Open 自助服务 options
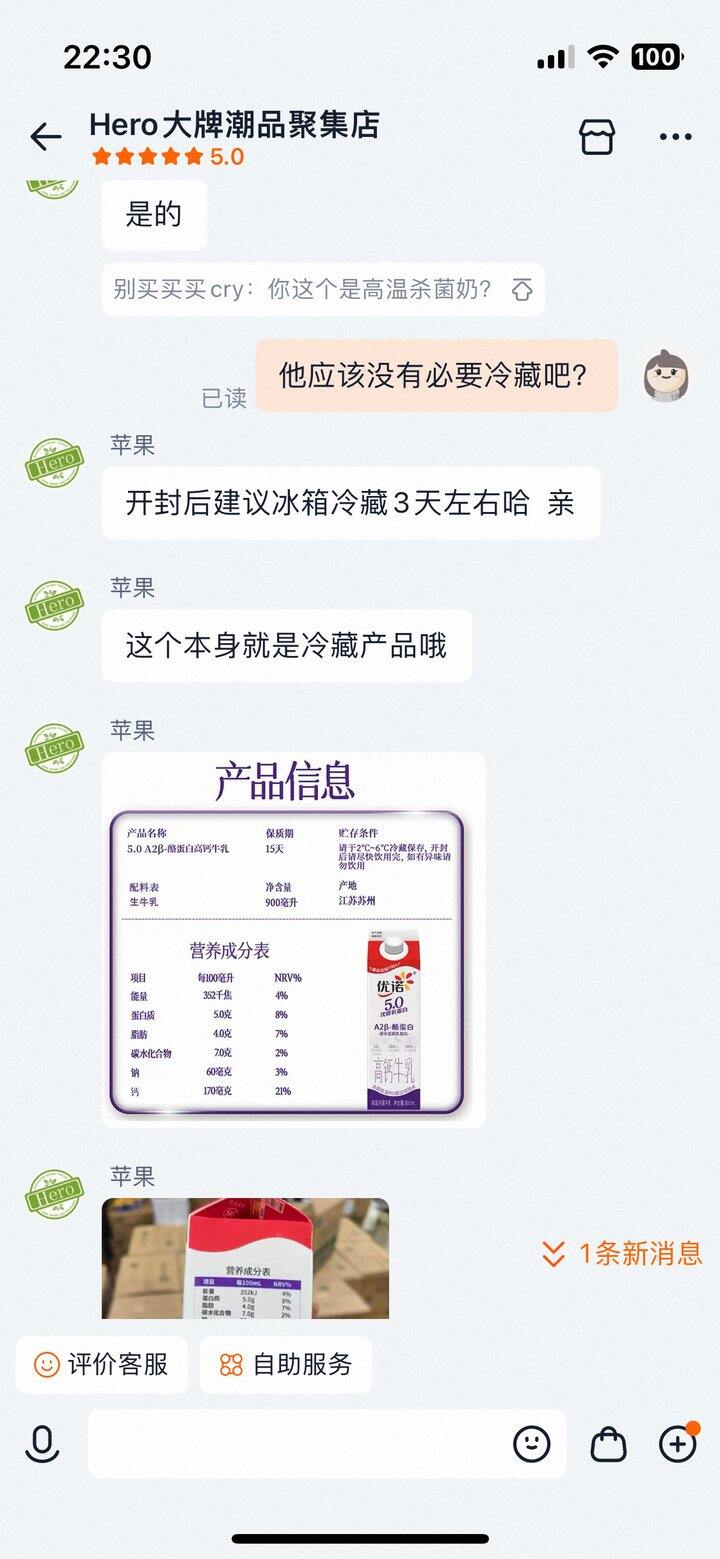This screenshot has height=1559, width=720. [x=286, y=1365]
